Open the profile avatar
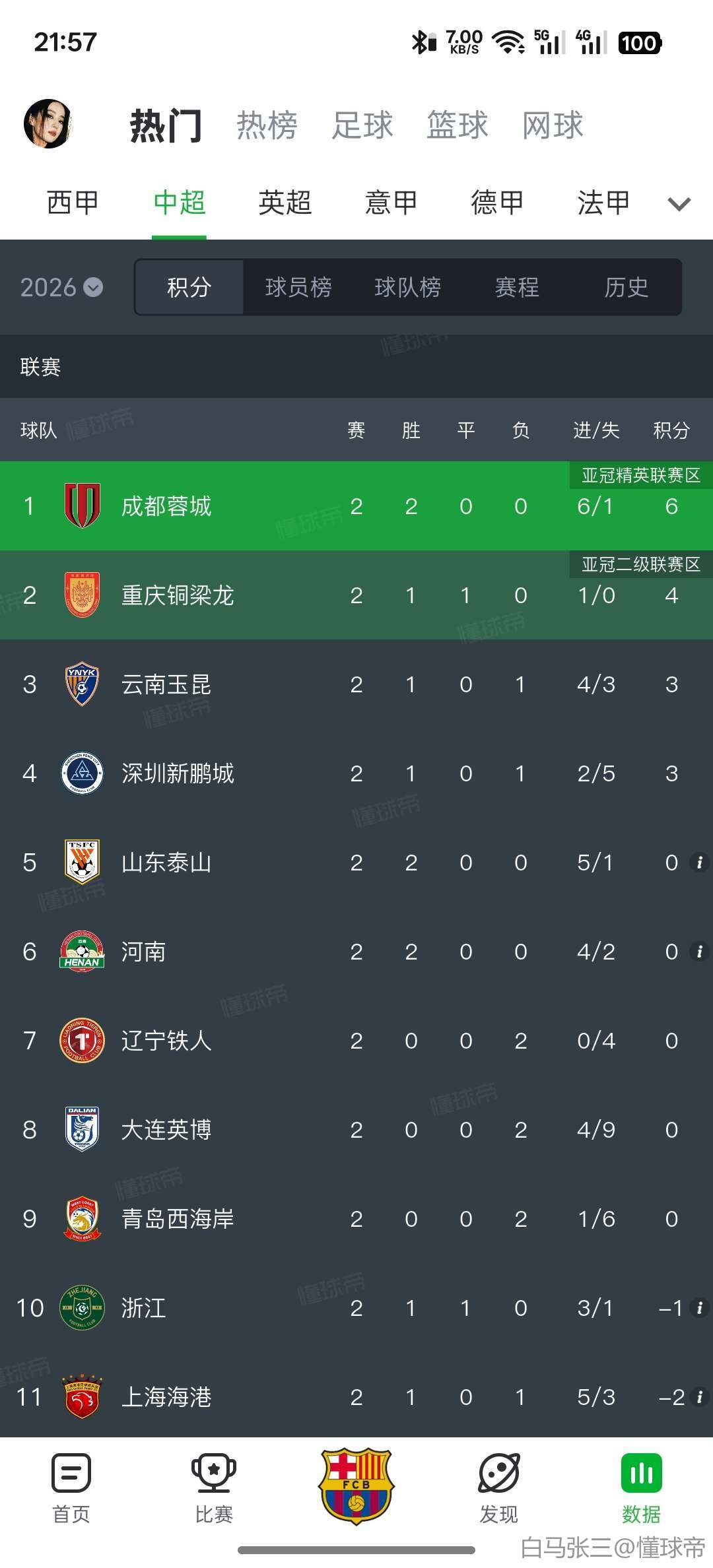The width and height of the screenshot is (713, 1568). click(48, 123)
